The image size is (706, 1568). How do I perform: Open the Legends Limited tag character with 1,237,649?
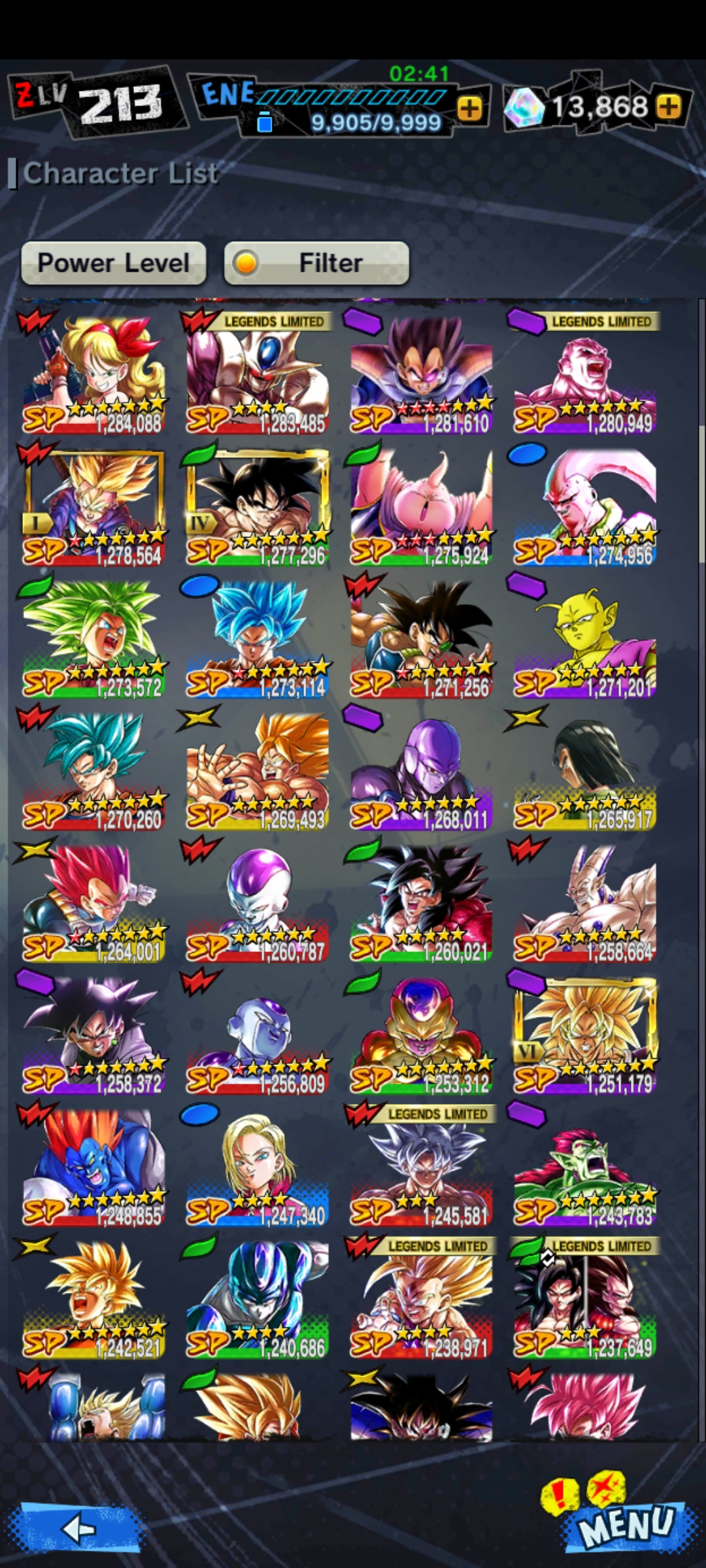click(x=584, y=1298)
